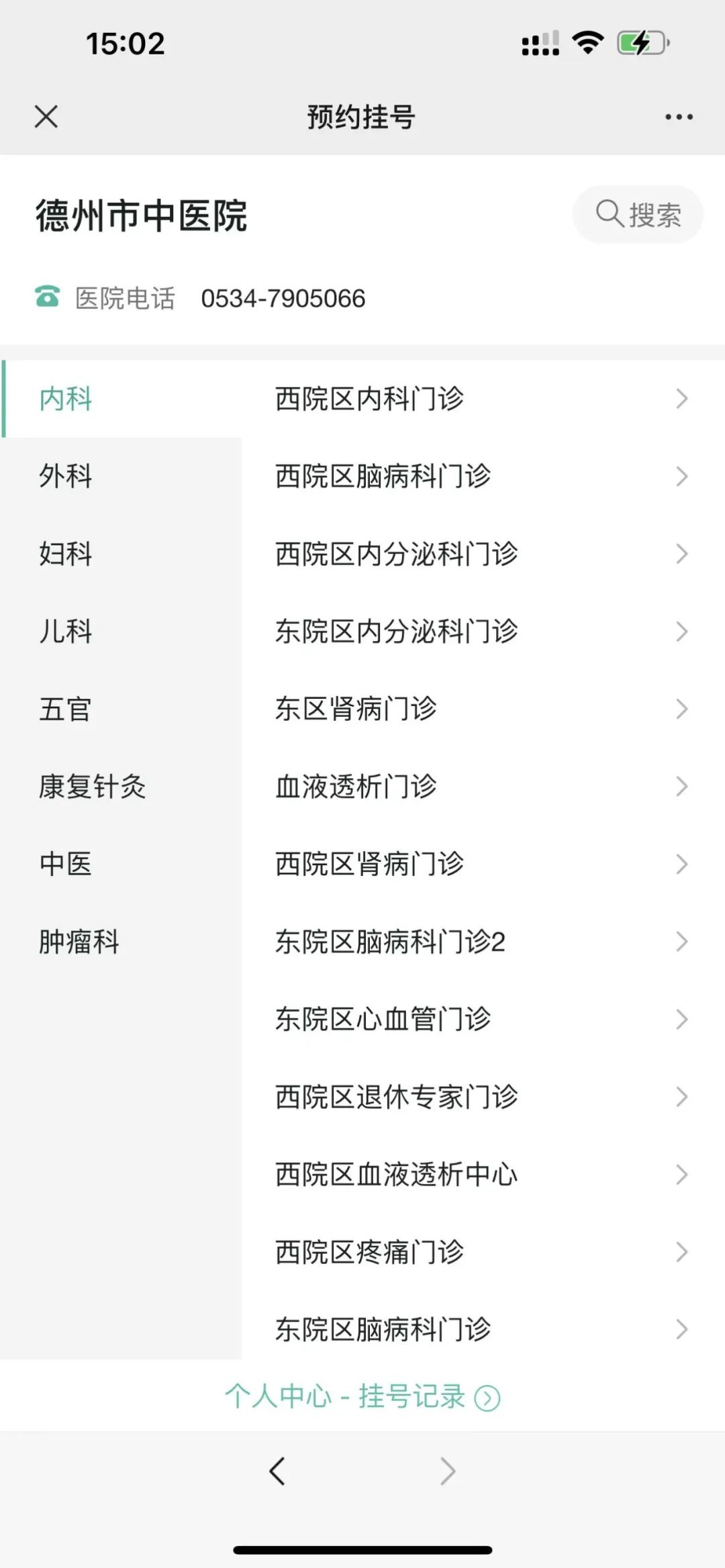Switch to the 外科 category

pyautogui.click(x=121, y=477)
